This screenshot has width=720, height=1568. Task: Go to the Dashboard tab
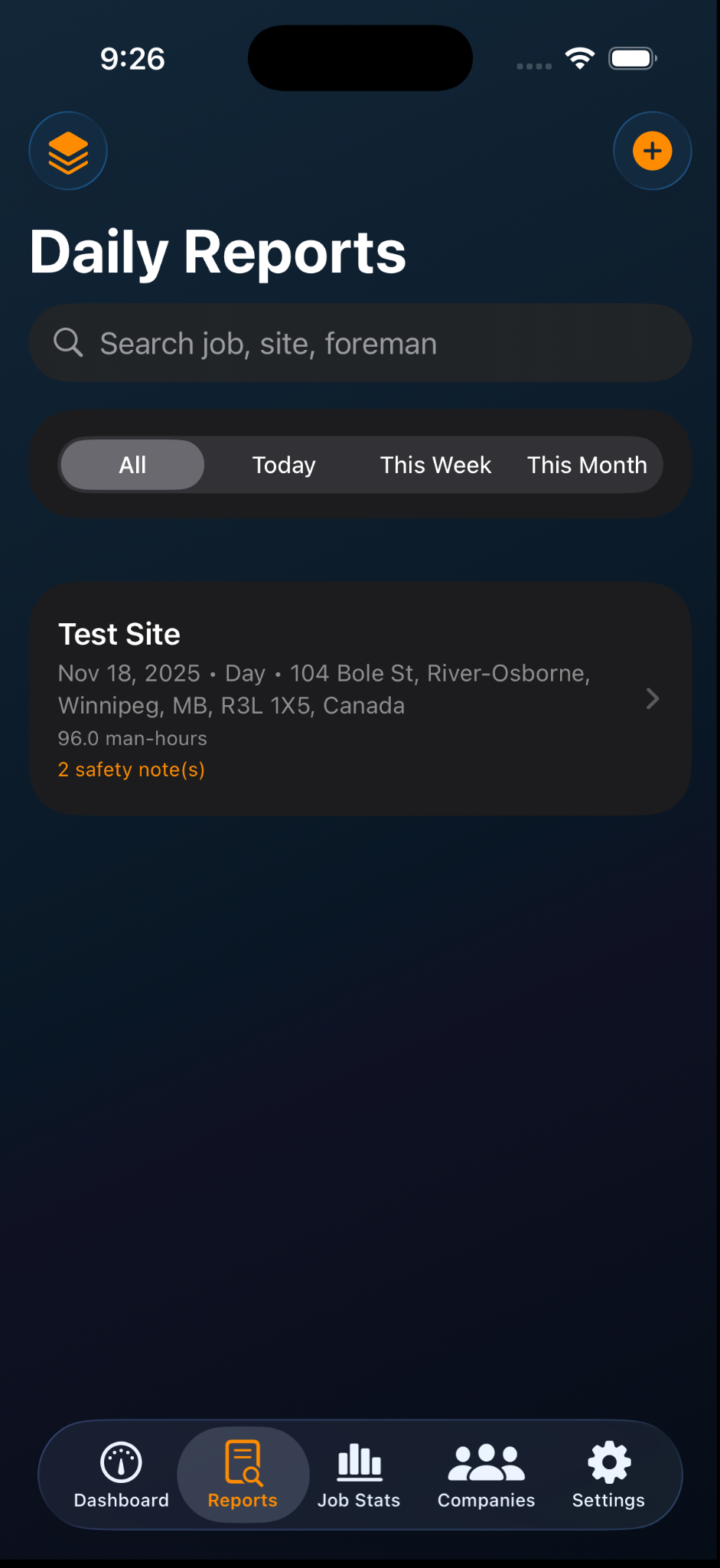tap(121, 1474)
